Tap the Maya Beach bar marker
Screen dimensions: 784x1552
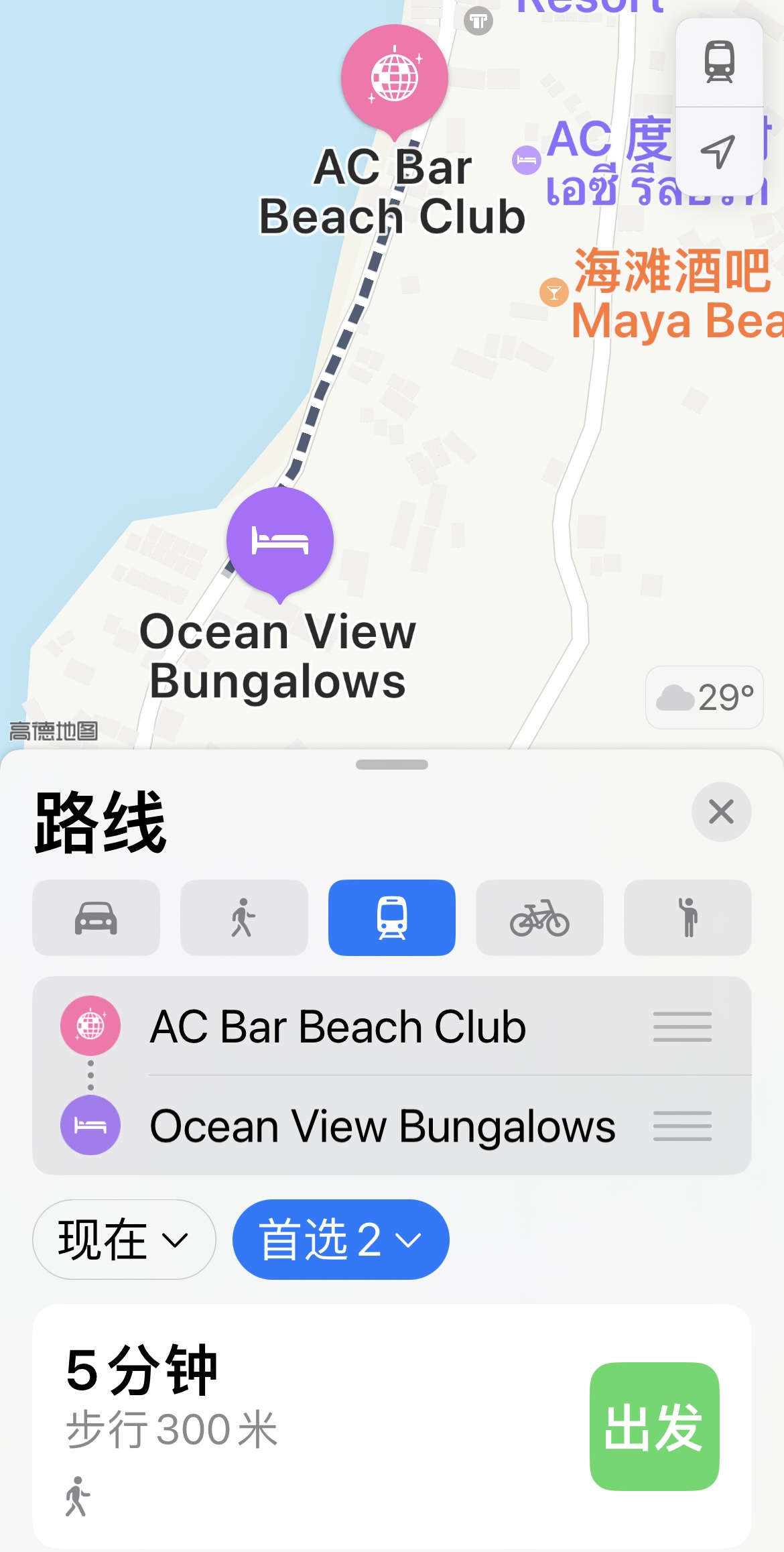(554, 292)
